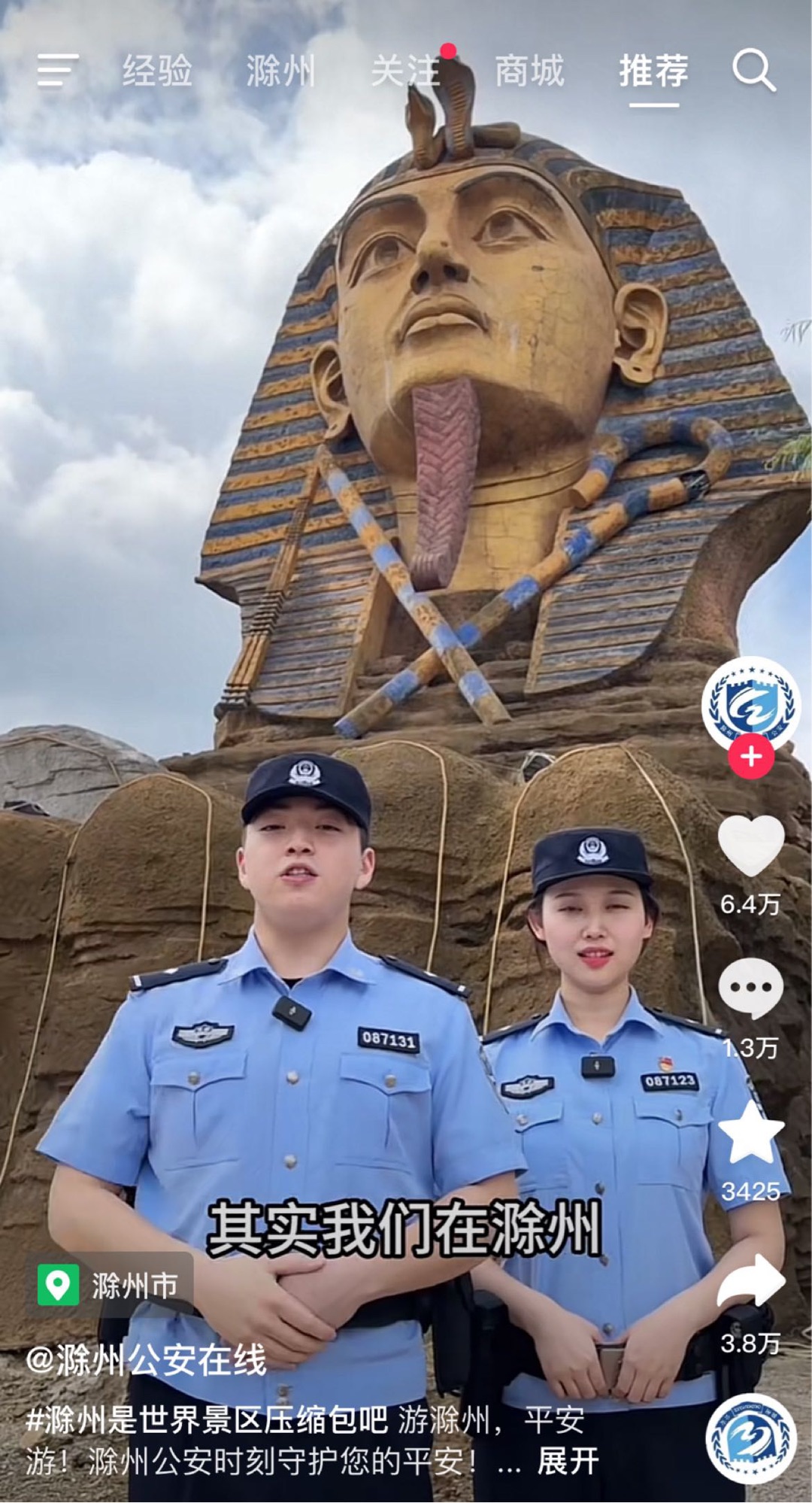Add this video to favorites
The height and width of the screenshot is (1503, 812).
[x=750, y=1132]
